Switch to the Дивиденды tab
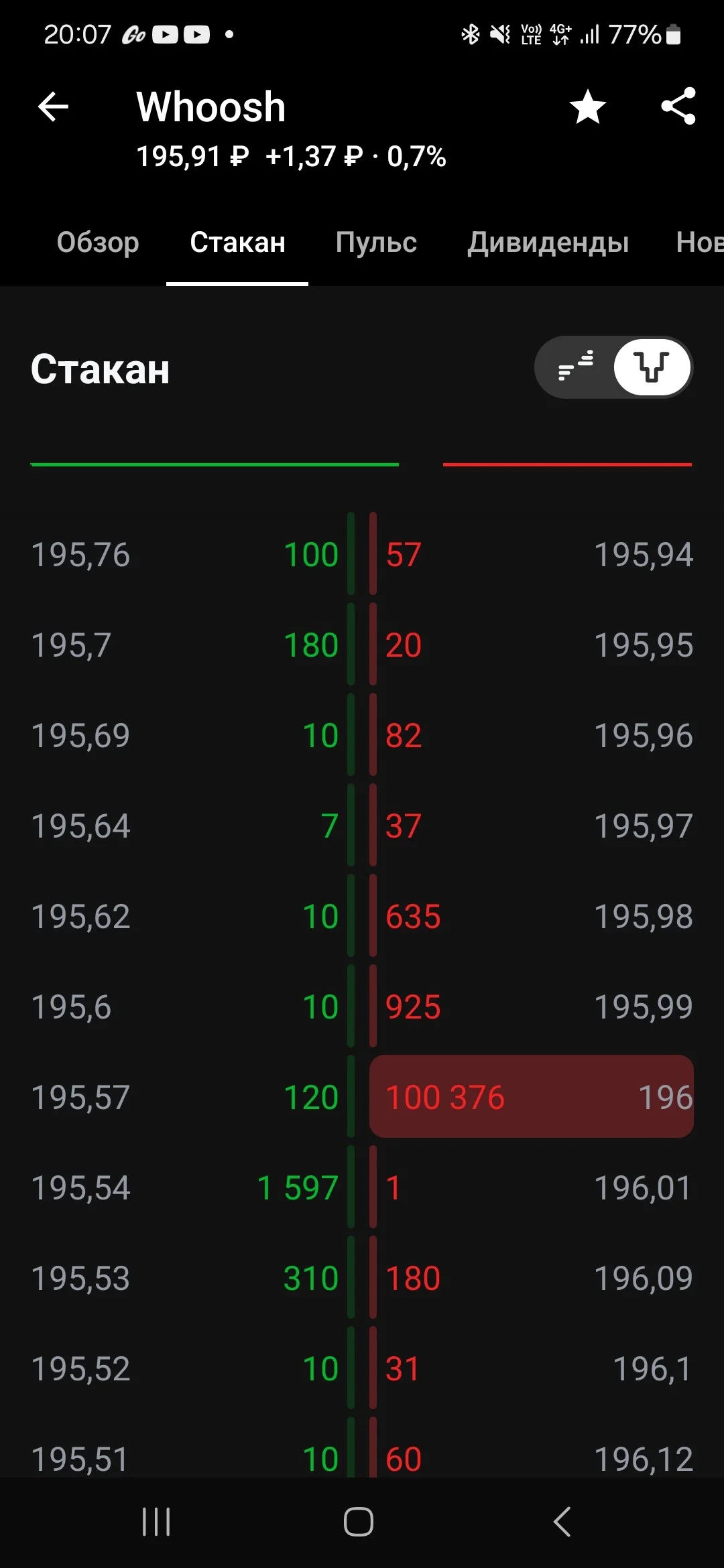This screenshot has width=724, height=1568. coord(548,243)
